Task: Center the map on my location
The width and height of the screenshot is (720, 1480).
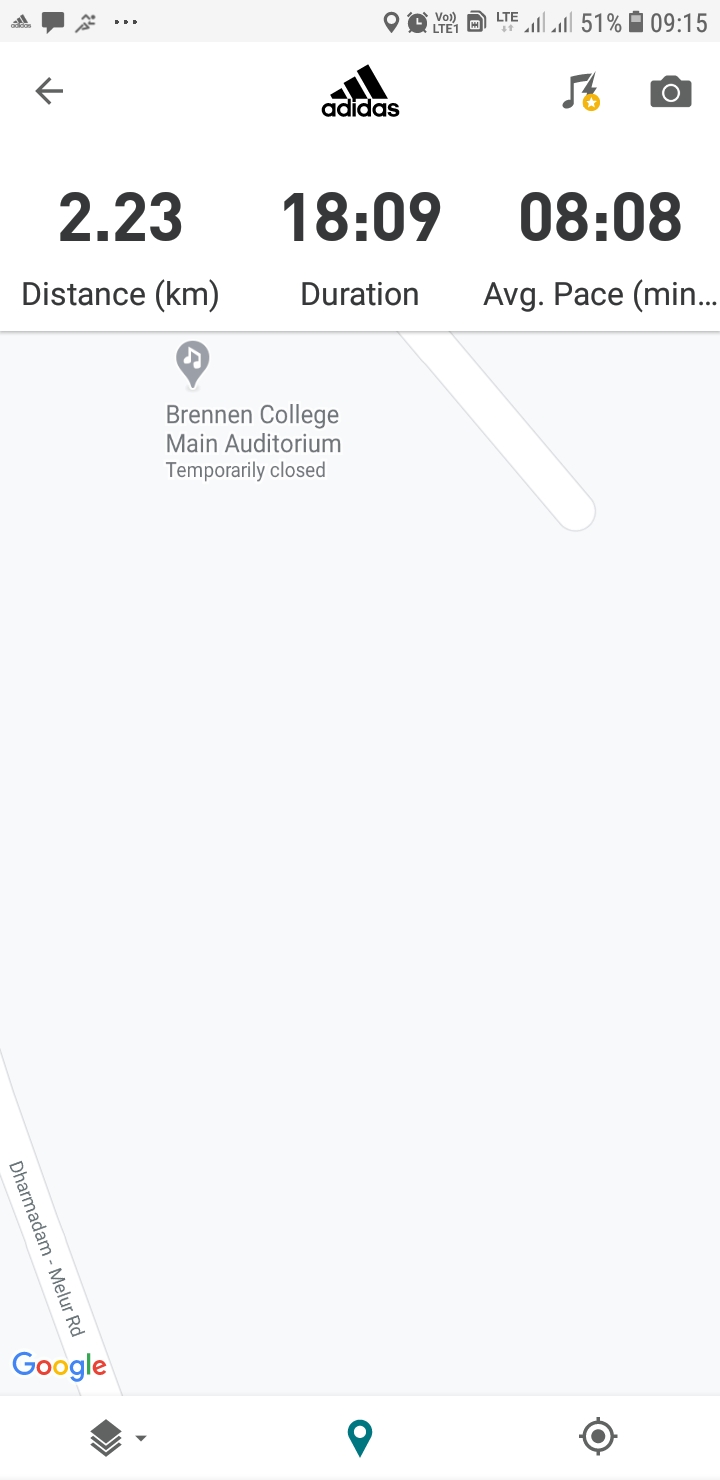Action: (598, 1438)
